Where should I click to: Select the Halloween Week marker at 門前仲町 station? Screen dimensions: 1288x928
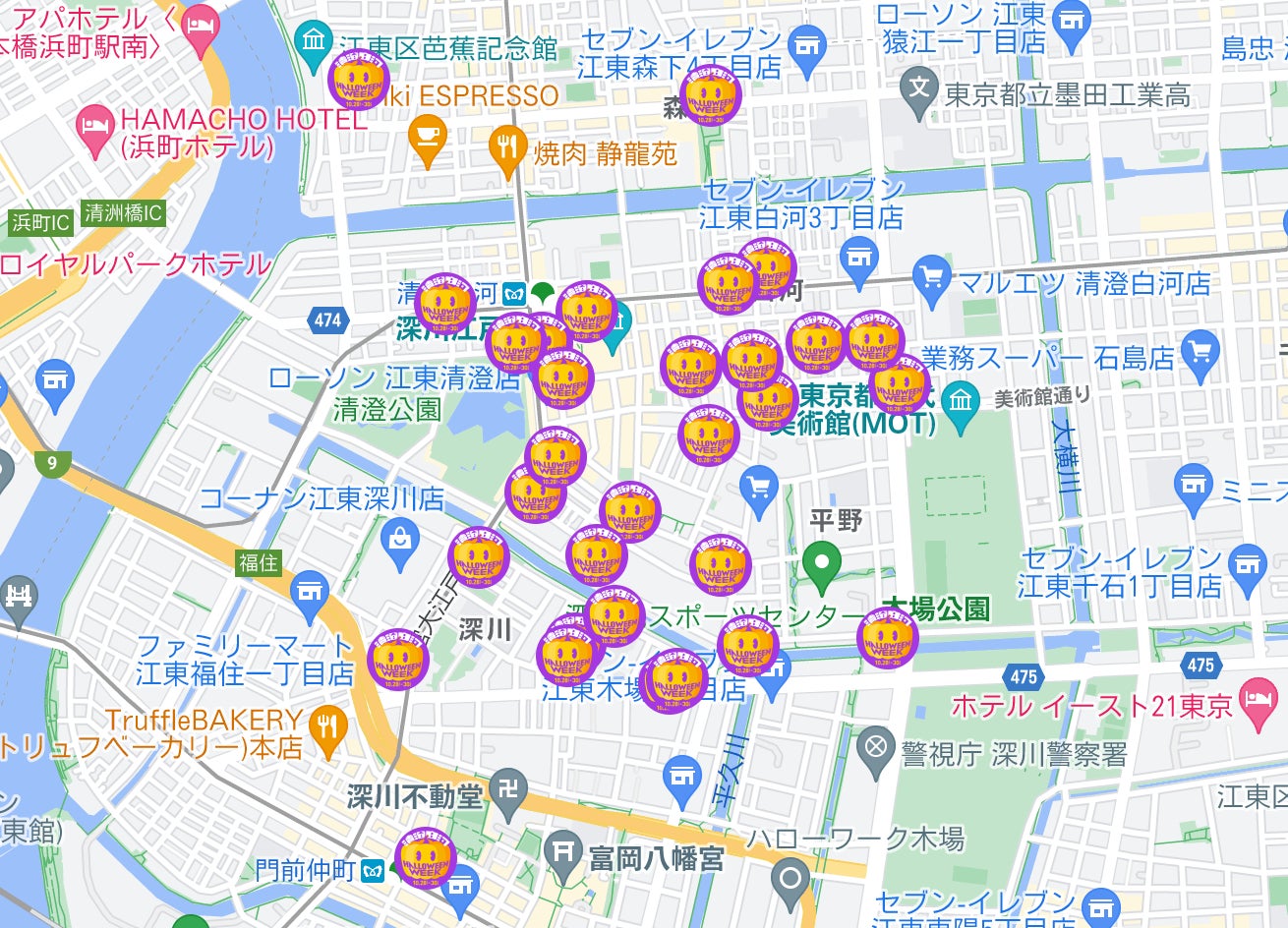click(x=426, y=857)
